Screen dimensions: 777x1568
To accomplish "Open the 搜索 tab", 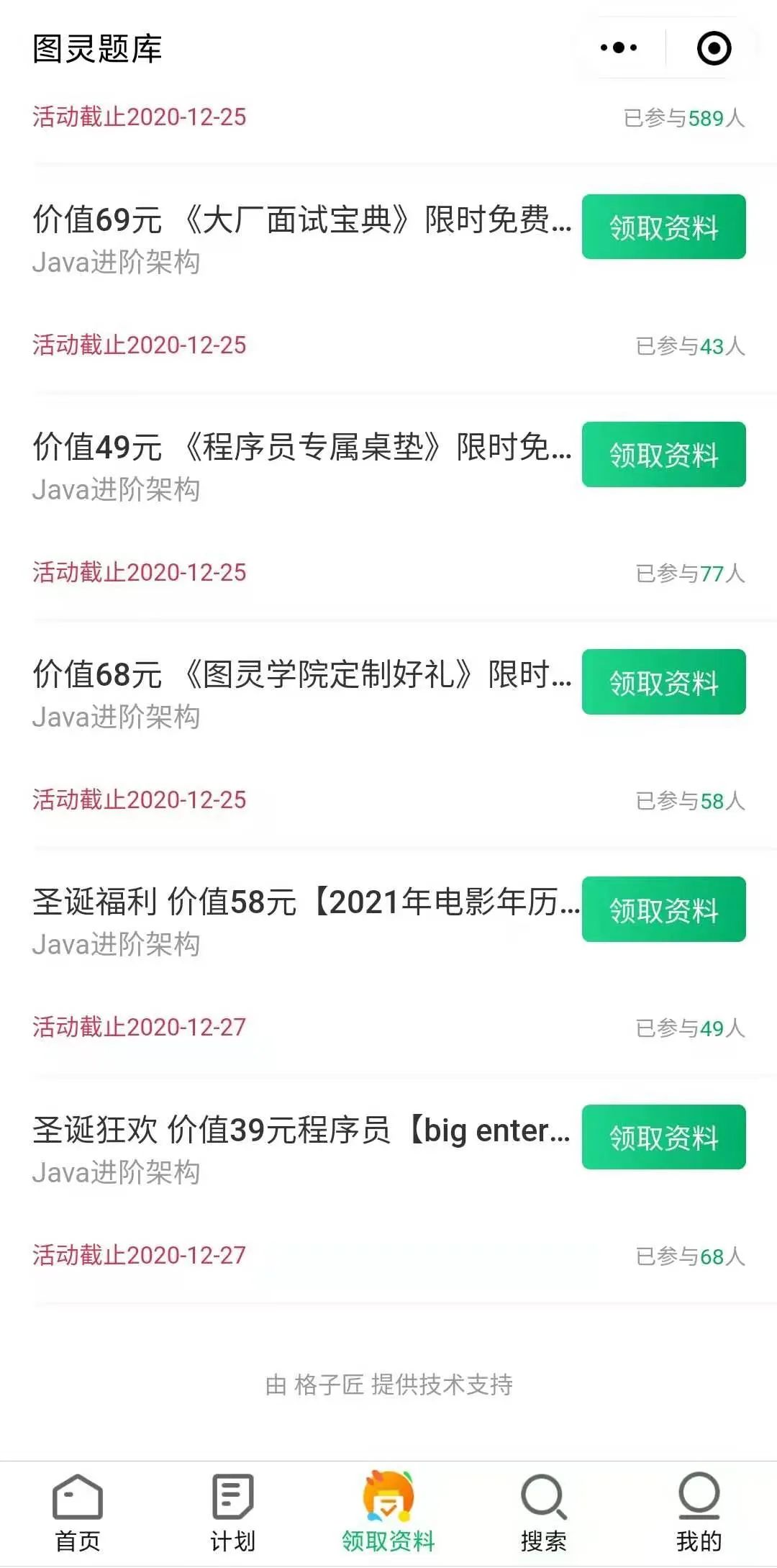I will (544, 1513).
